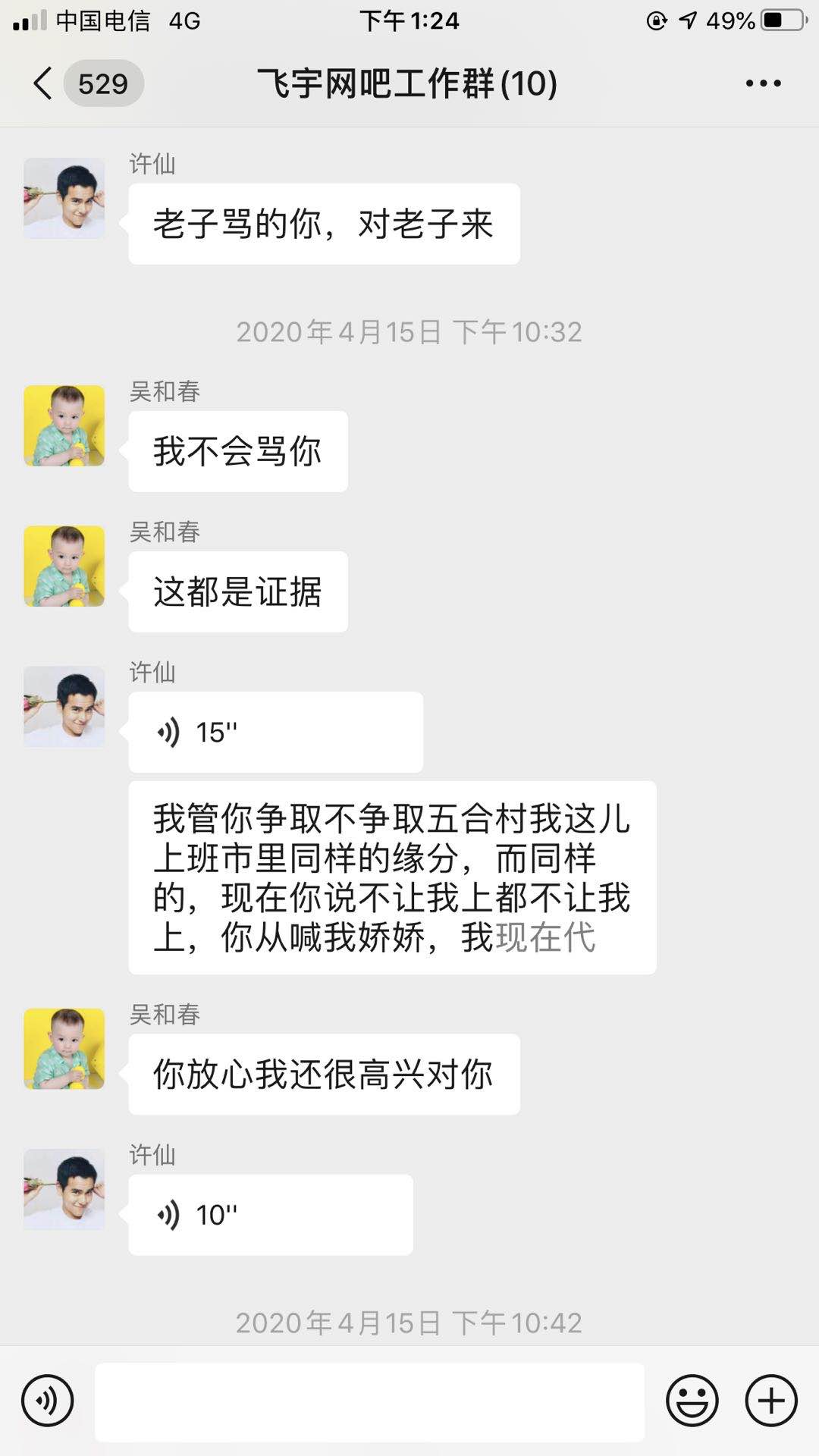Open the emoji sticker panel
Viewport: 819px width, 1456px height.
(692, 1401)
